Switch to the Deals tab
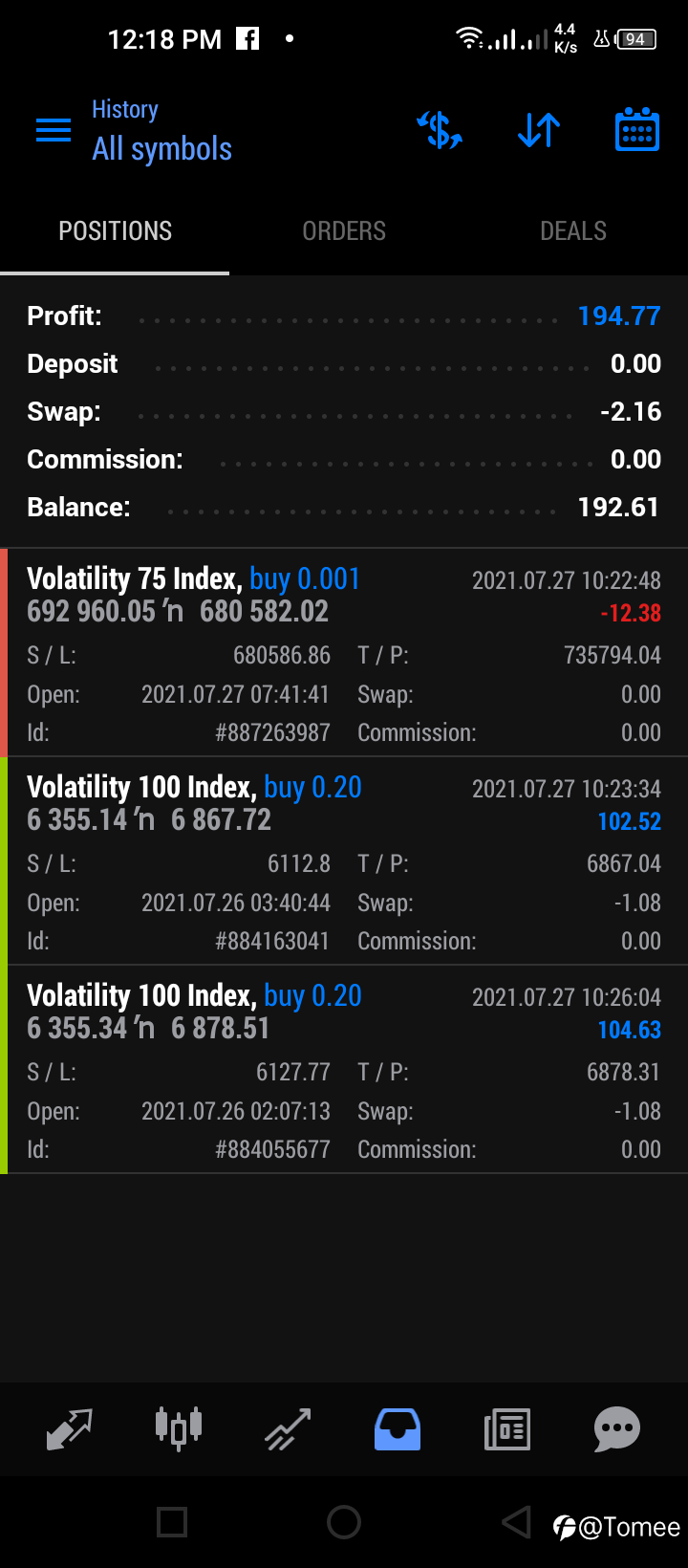This screenshot has height=1568, width=688. click(x=573, y=231)
